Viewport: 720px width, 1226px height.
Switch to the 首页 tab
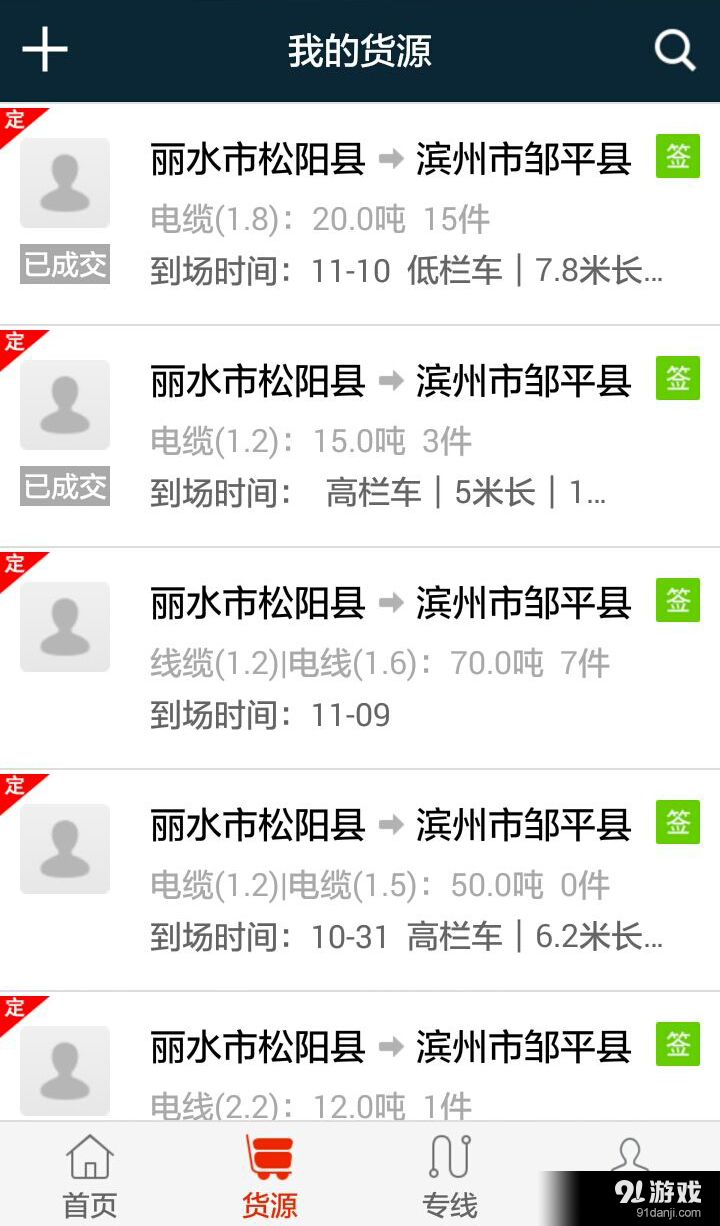tap(89, 1180)
